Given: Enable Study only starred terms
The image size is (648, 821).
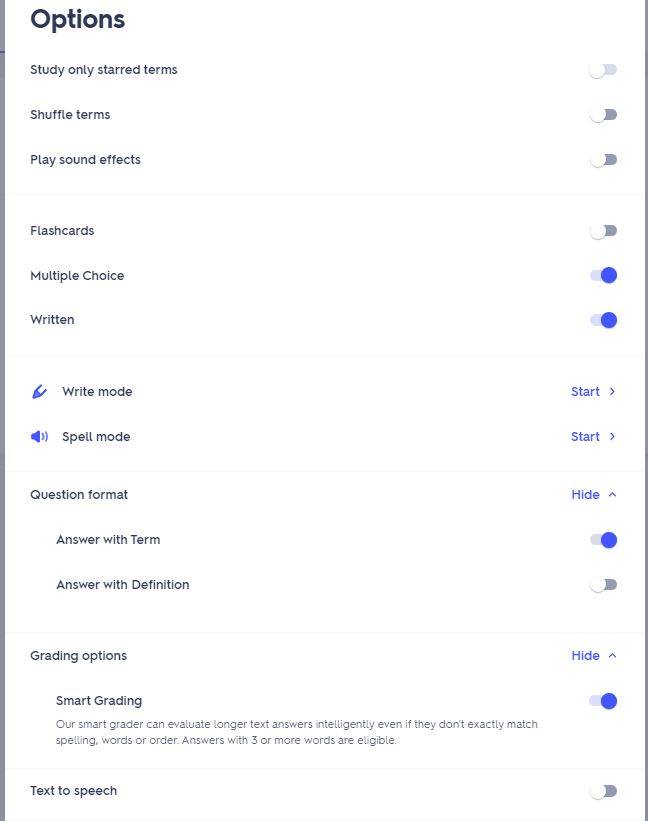Looking at the screenshot, I should click(x=603, y=70).
